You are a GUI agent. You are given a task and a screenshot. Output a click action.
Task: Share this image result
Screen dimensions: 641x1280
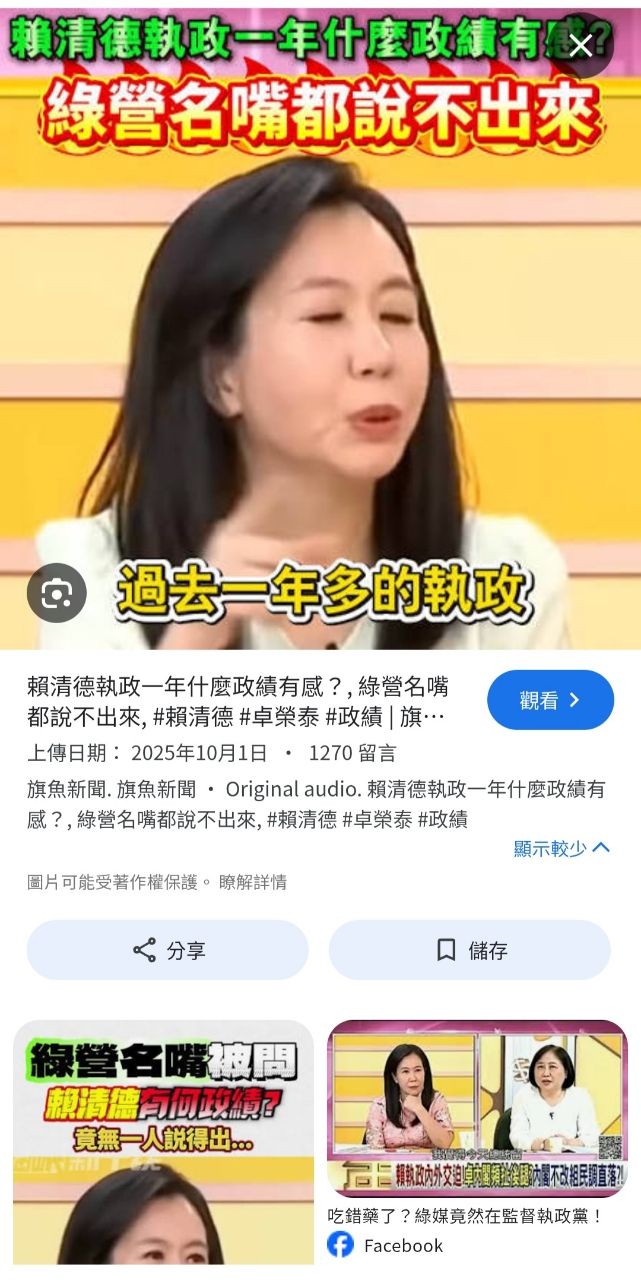[168, 950]
